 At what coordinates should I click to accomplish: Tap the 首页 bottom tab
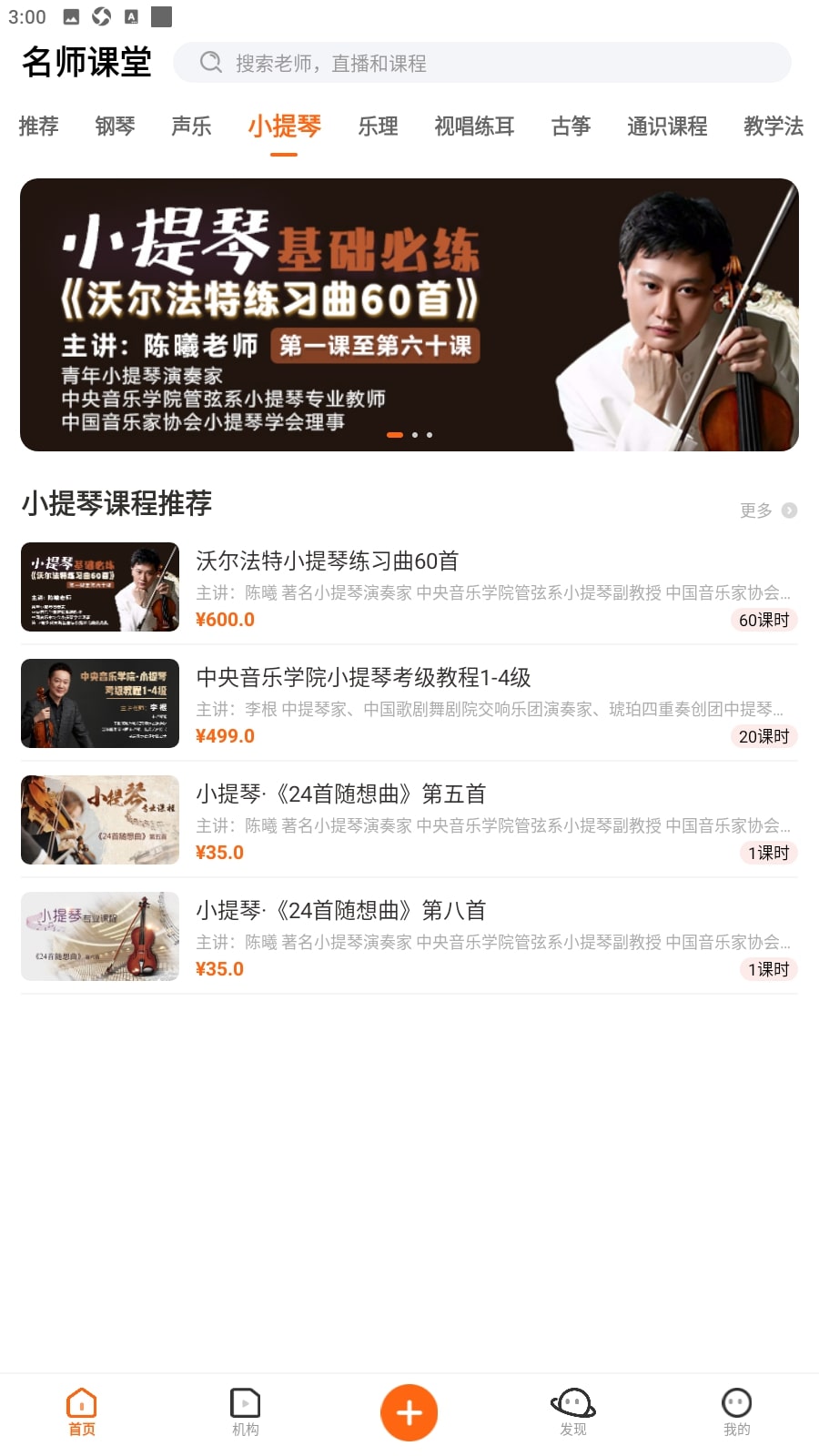(82, 1412)
